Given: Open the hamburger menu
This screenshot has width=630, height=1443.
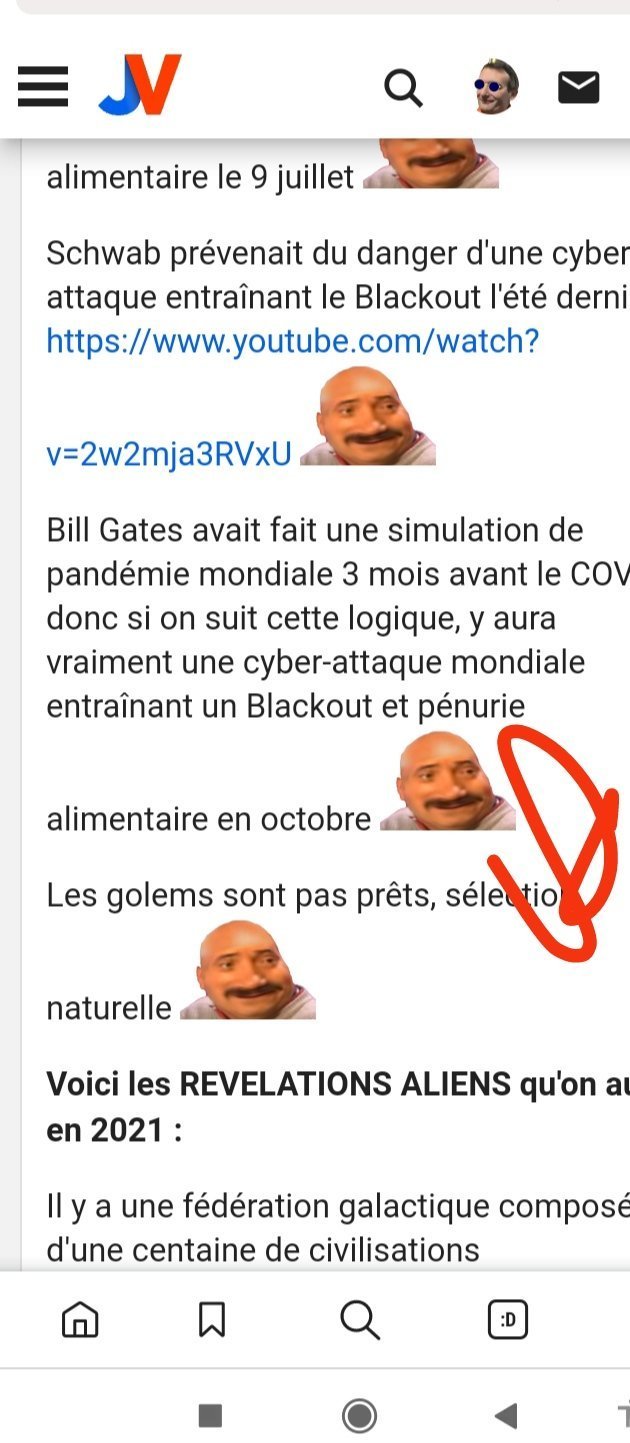Looking at the screenshot, I should click(43, 87).
